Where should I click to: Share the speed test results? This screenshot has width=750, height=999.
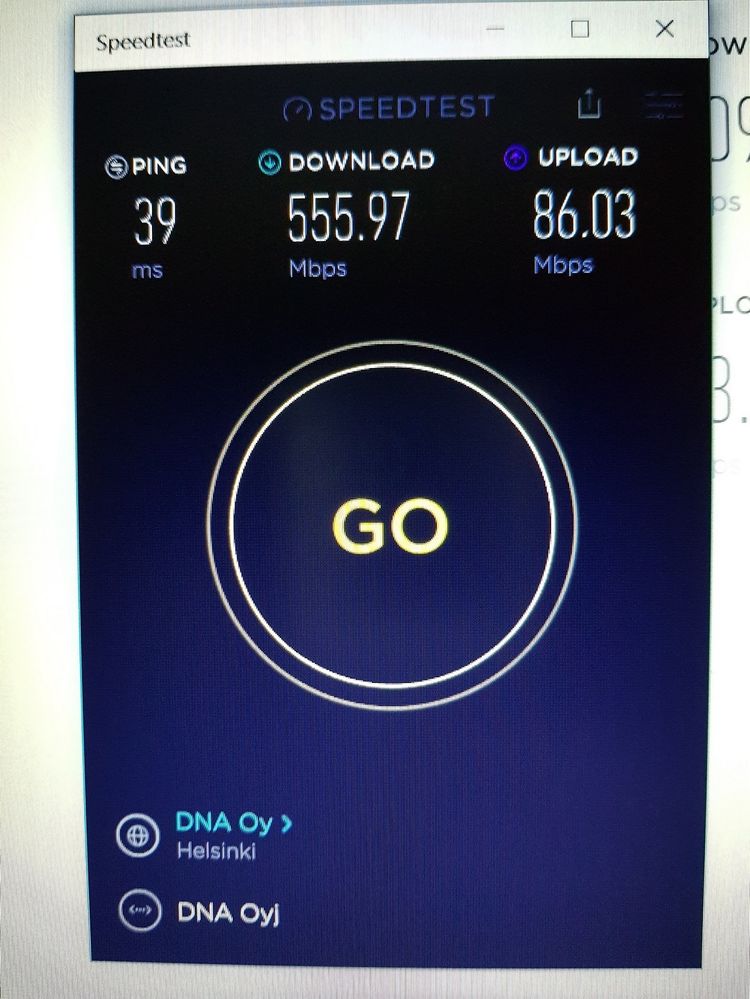(x=590, y=104)
